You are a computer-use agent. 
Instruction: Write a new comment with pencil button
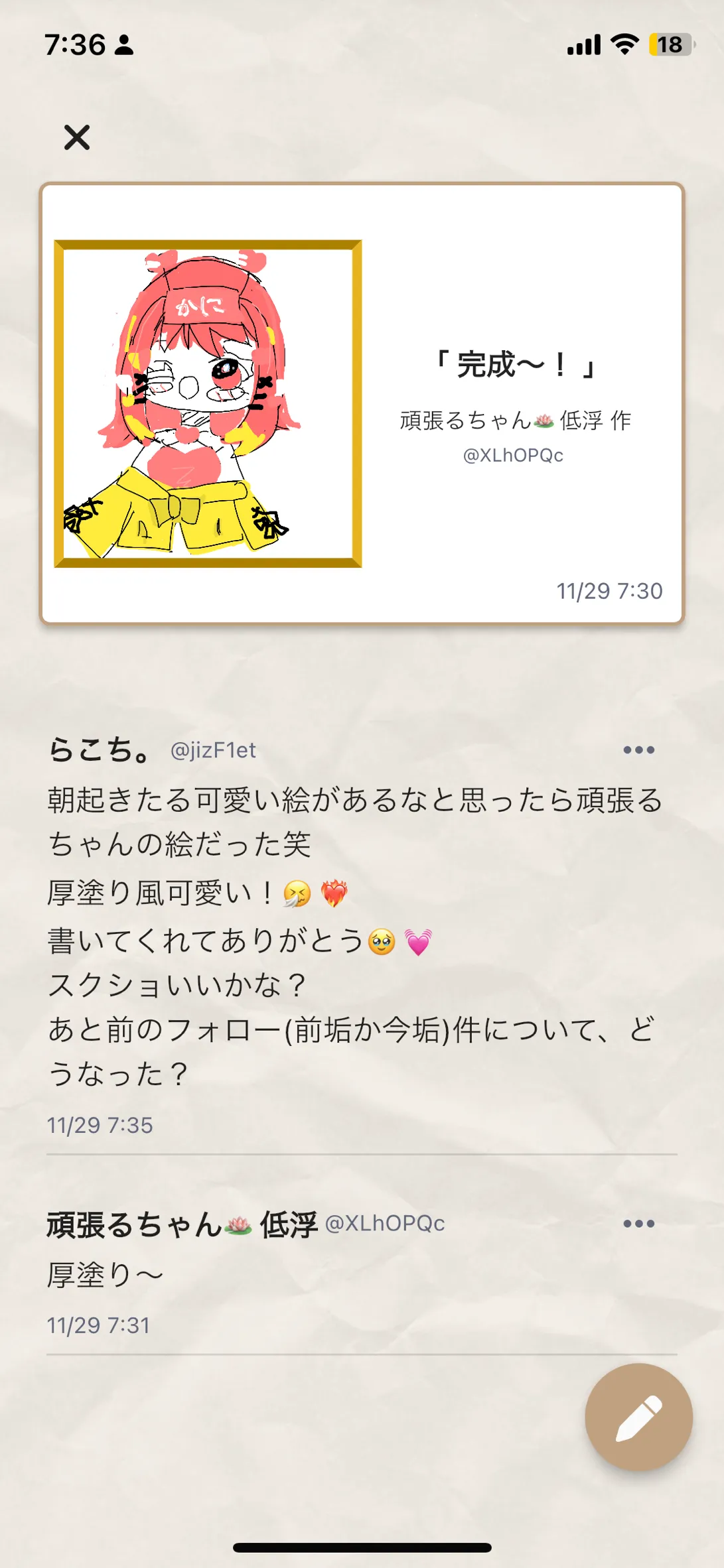(x=638, y=1417)
